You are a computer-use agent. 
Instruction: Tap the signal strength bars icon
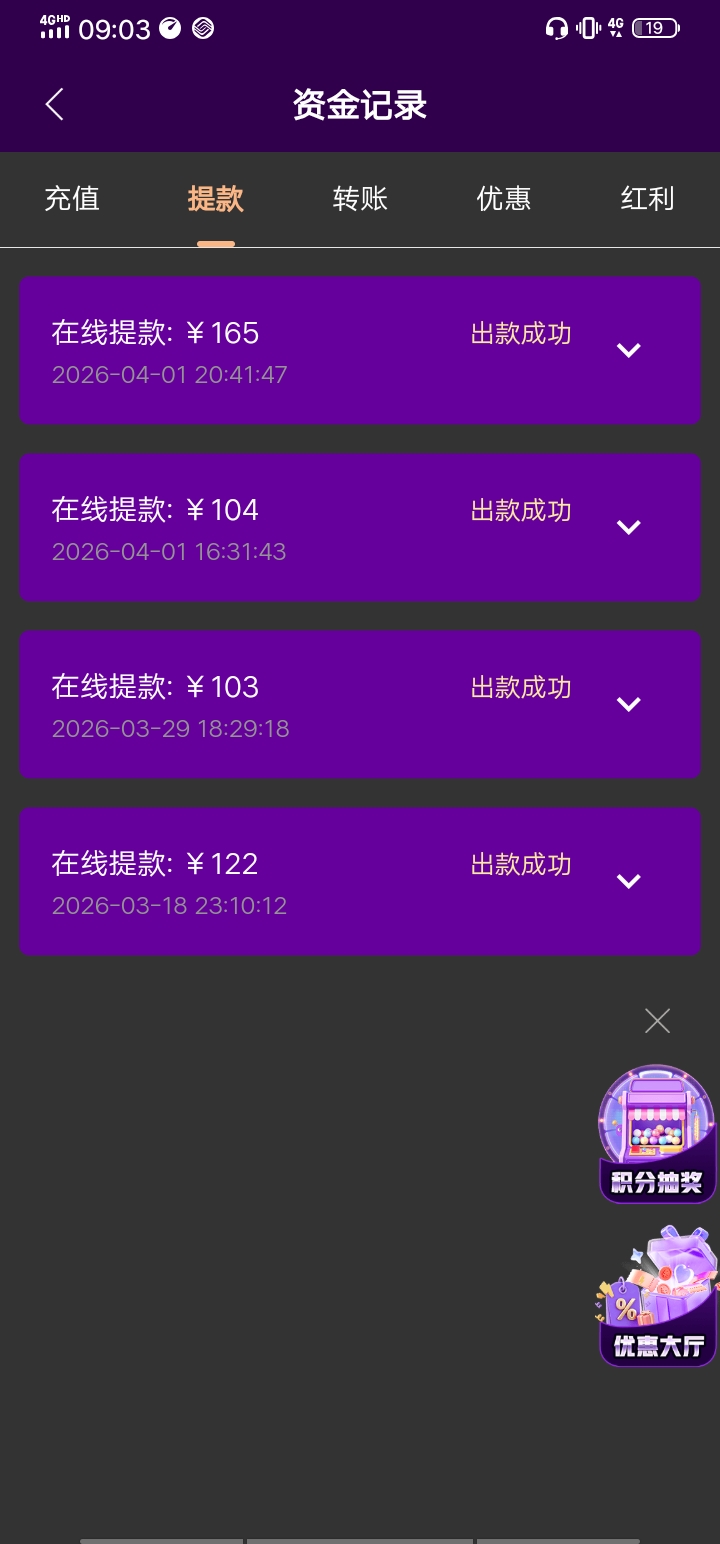(x=55, y=28)
